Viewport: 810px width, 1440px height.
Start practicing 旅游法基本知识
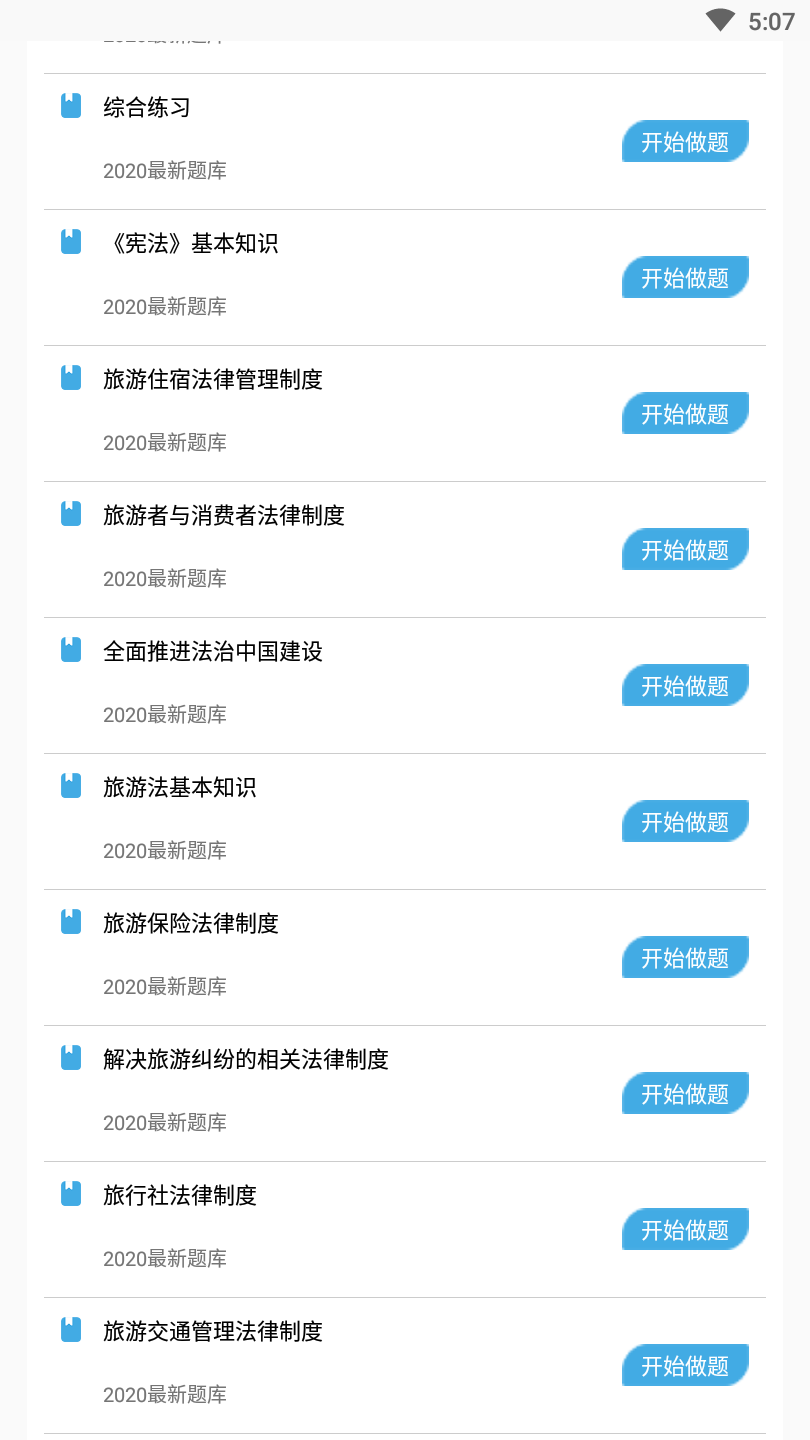(x=685, y=822)
